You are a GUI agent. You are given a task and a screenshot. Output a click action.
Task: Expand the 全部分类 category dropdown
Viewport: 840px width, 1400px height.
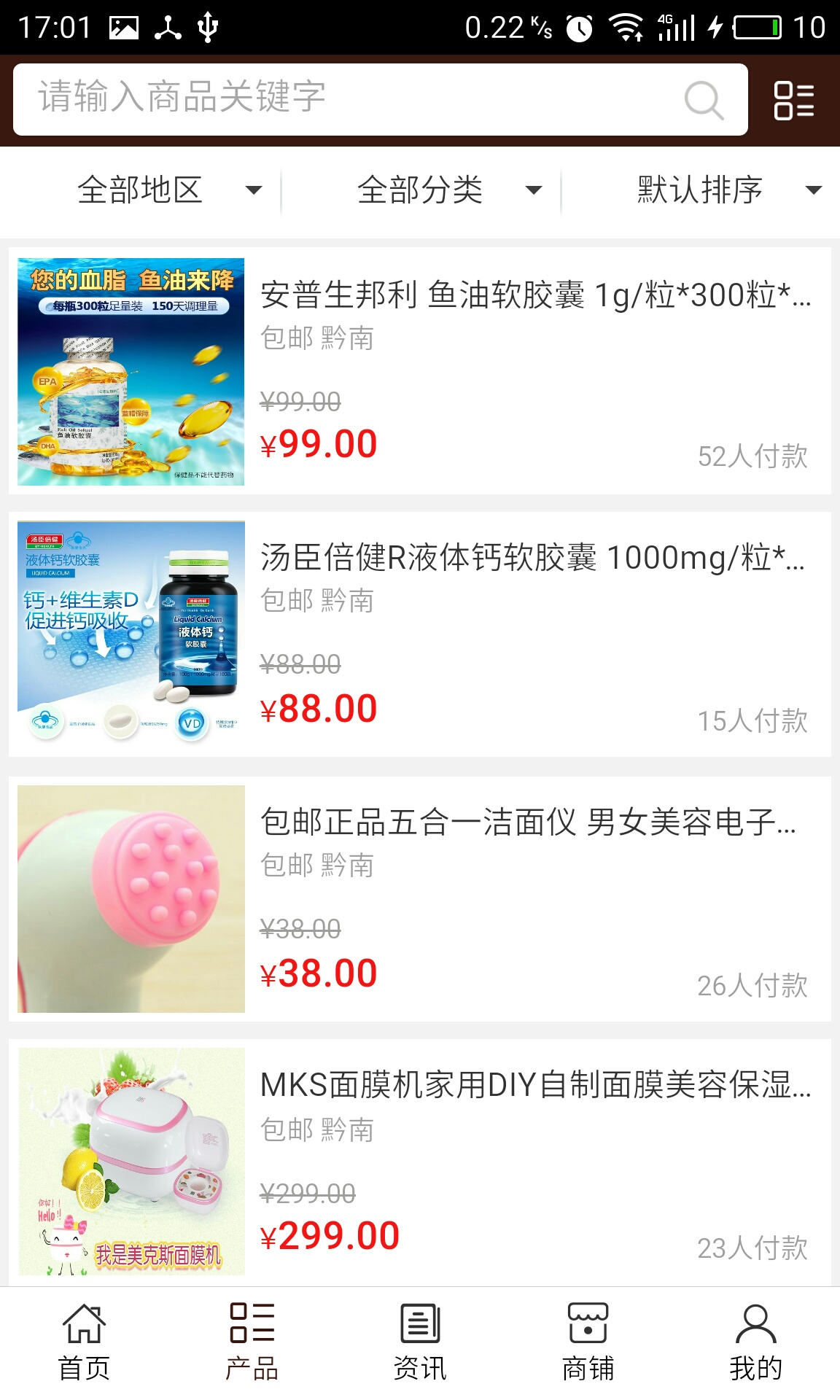coord(449,190)
